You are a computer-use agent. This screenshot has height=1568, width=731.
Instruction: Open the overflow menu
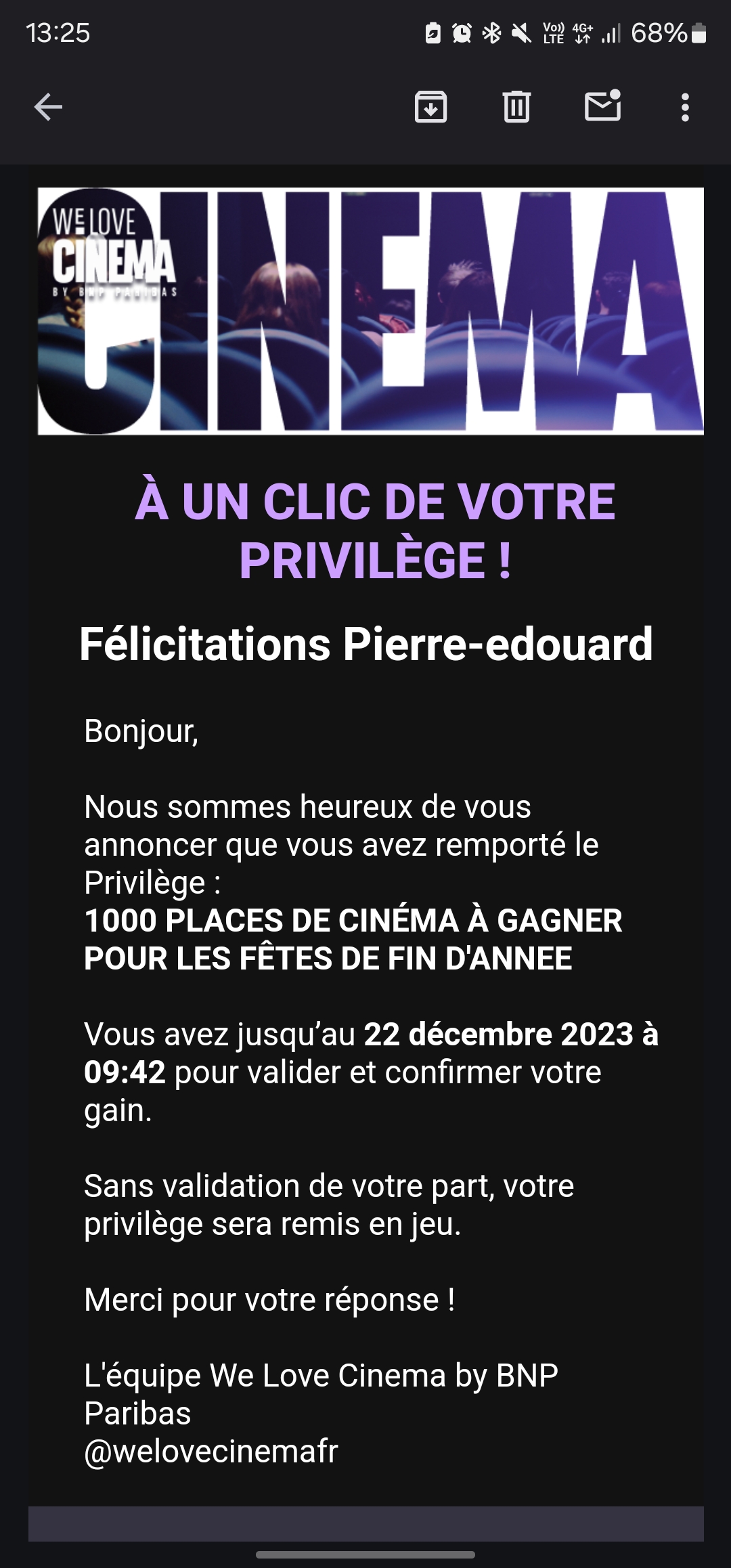(x=685, y=107)
